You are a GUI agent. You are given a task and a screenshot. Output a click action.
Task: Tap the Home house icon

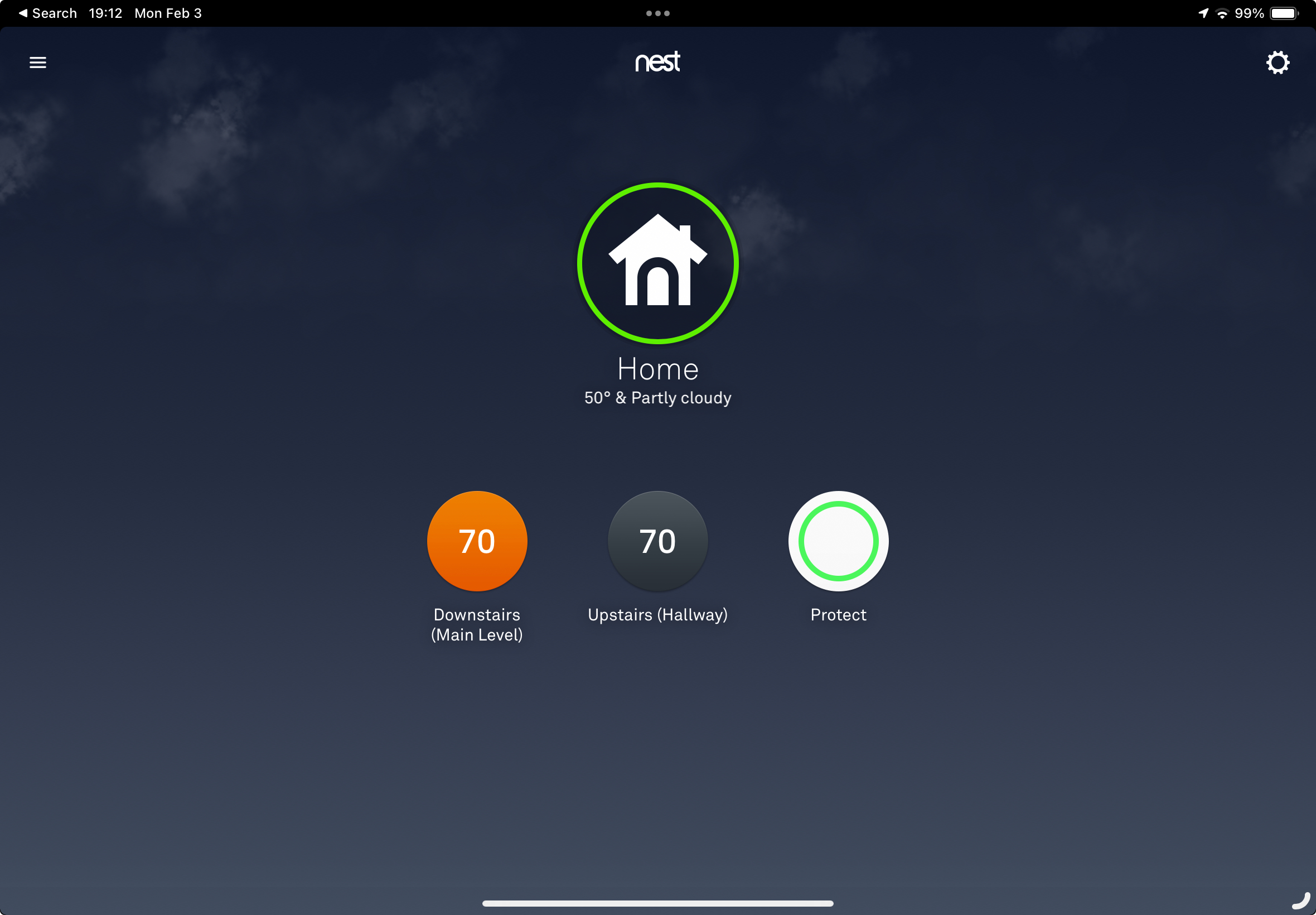pyautogui.click(x=657, y=263)
